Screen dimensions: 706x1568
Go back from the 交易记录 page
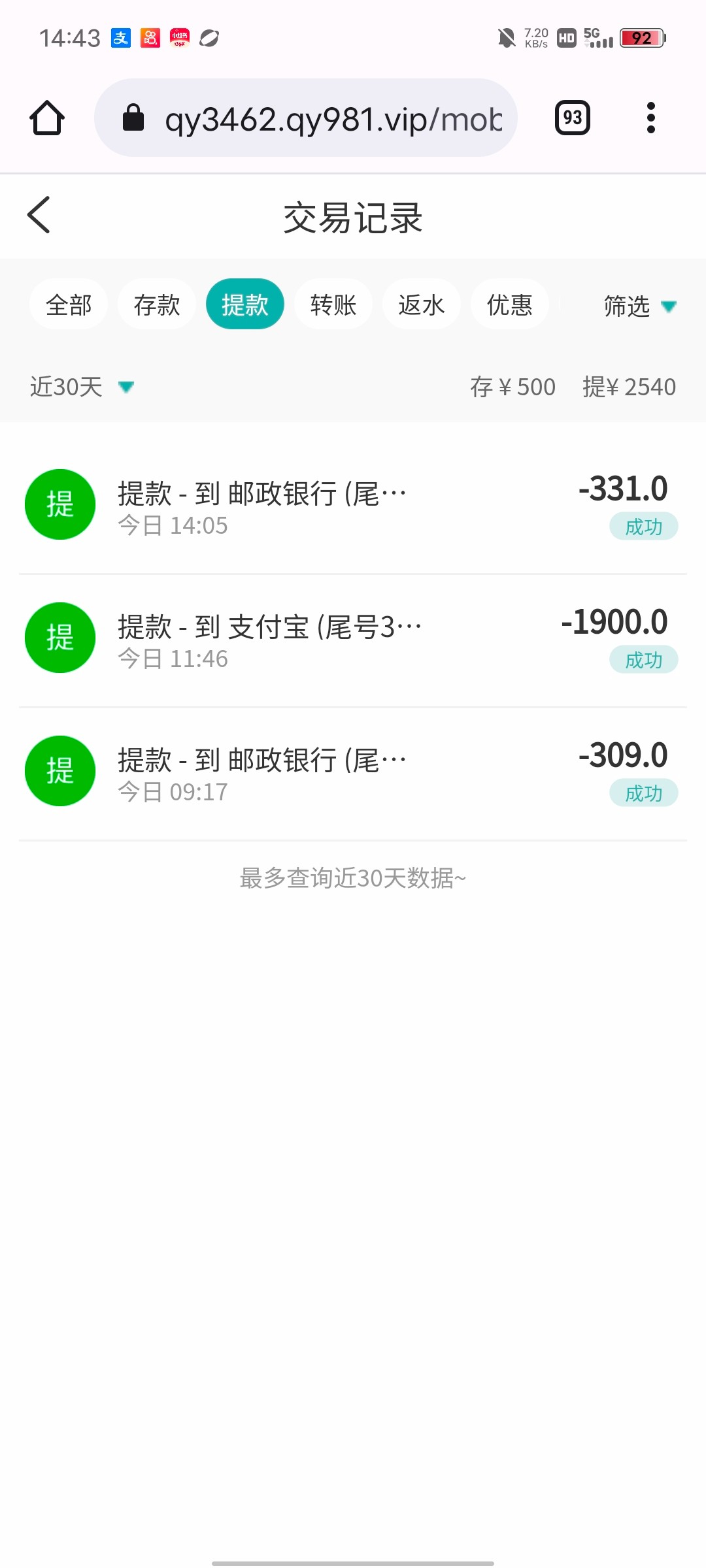click(x=39, y=215)
